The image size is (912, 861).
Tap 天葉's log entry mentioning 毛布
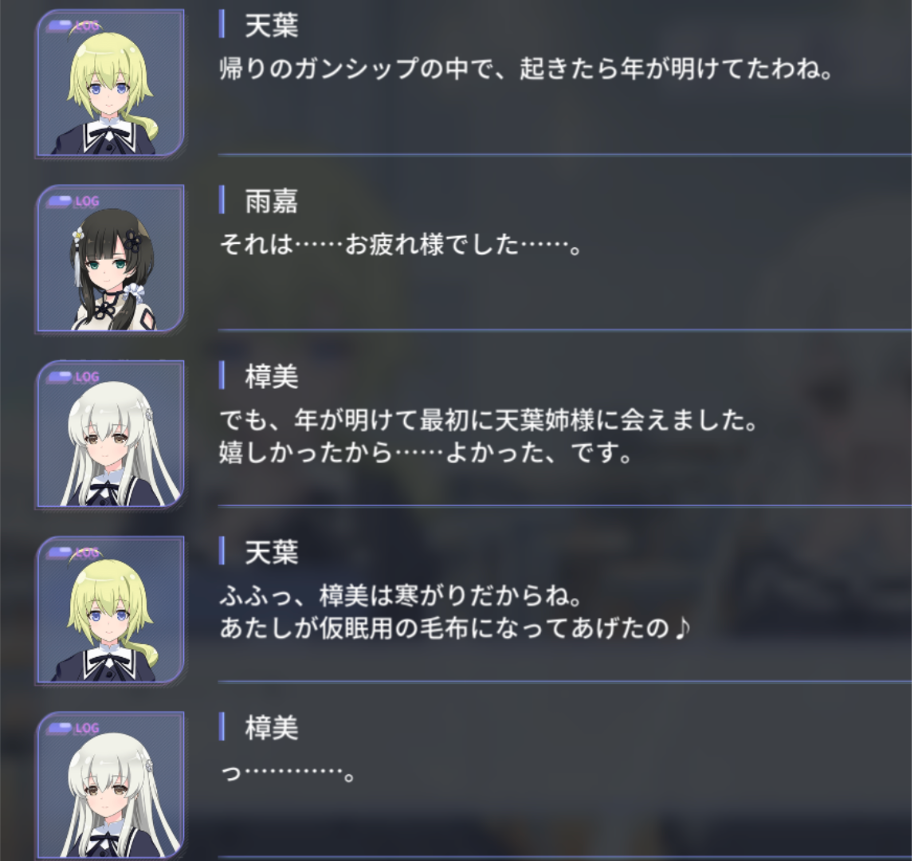coord(456,613)
